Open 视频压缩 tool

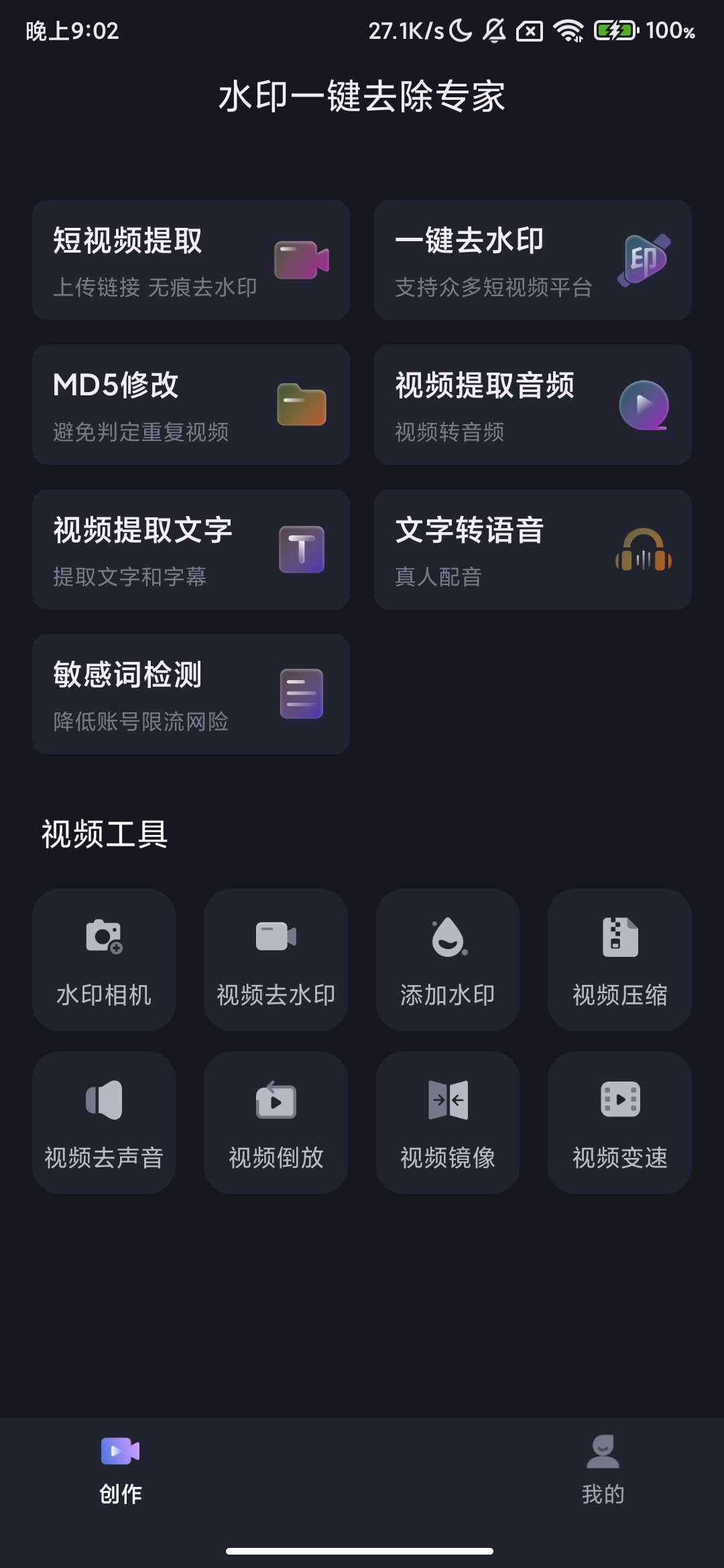(x=619, y=960)
